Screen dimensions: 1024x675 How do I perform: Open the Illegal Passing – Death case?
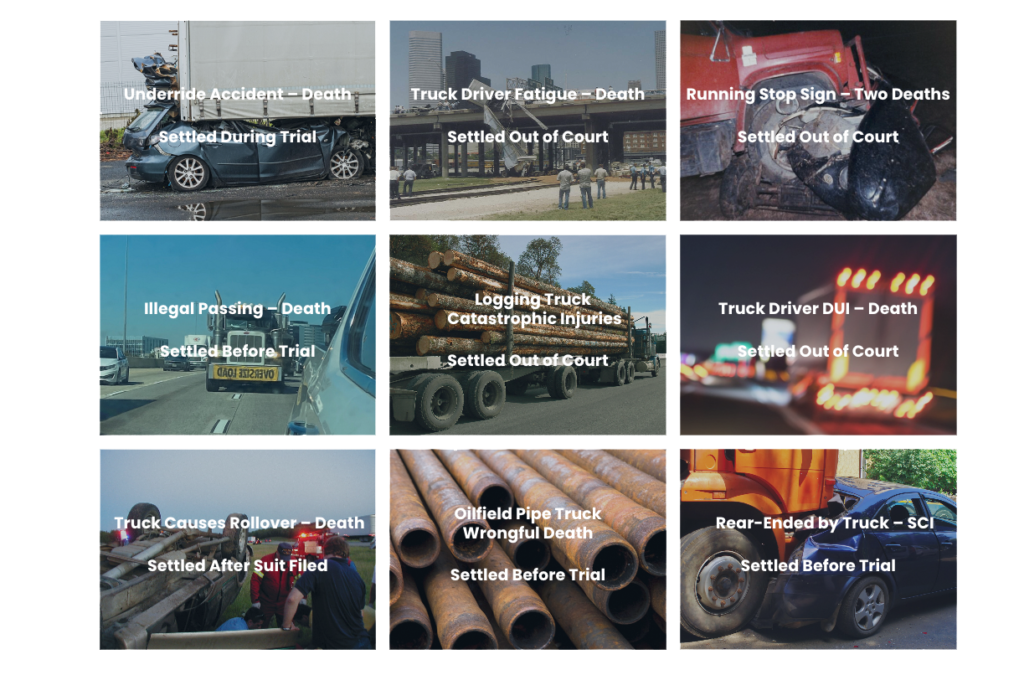238,334
